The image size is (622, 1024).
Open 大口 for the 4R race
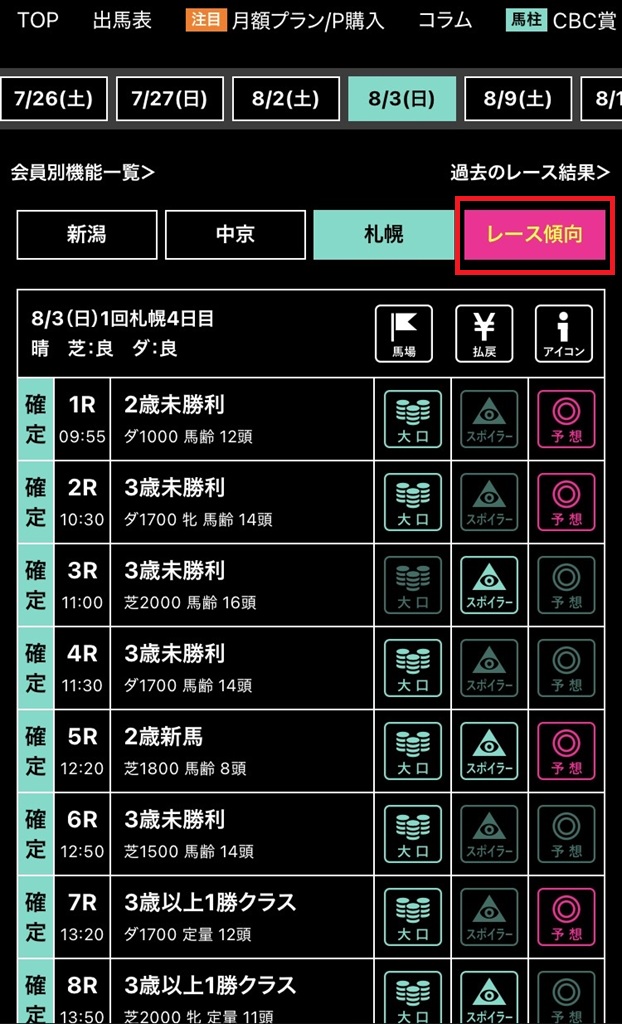[412, 668]
